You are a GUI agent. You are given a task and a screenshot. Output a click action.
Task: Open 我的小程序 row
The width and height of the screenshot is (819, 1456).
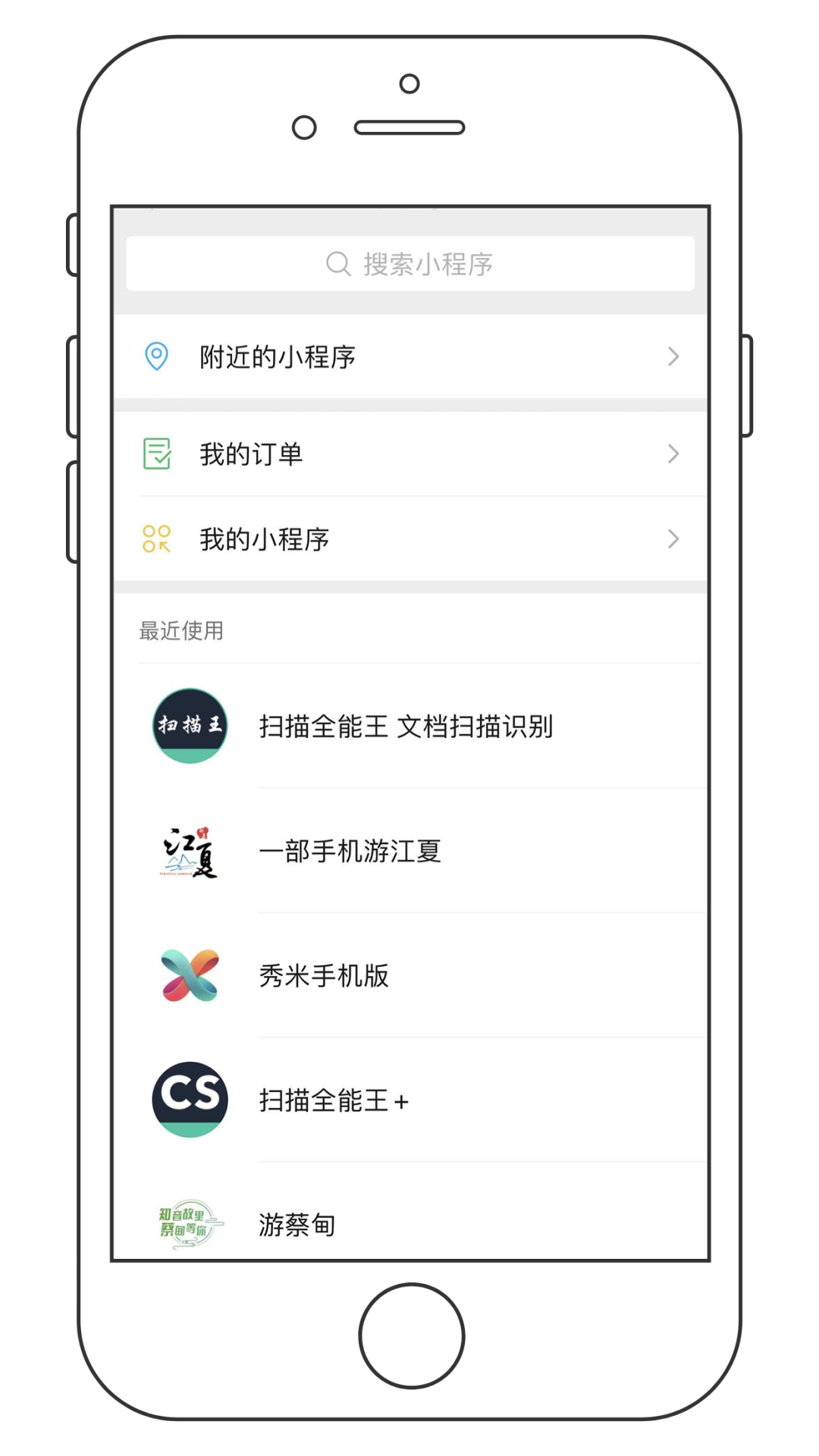pyautogui.click(x=409, y=539)
